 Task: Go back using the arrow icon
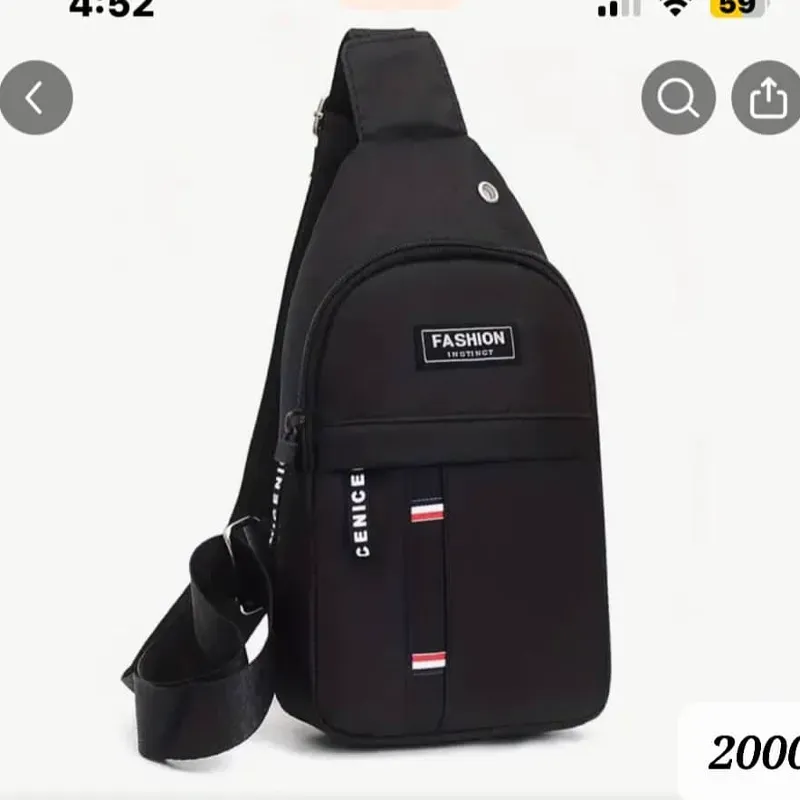tap(36, 98)
